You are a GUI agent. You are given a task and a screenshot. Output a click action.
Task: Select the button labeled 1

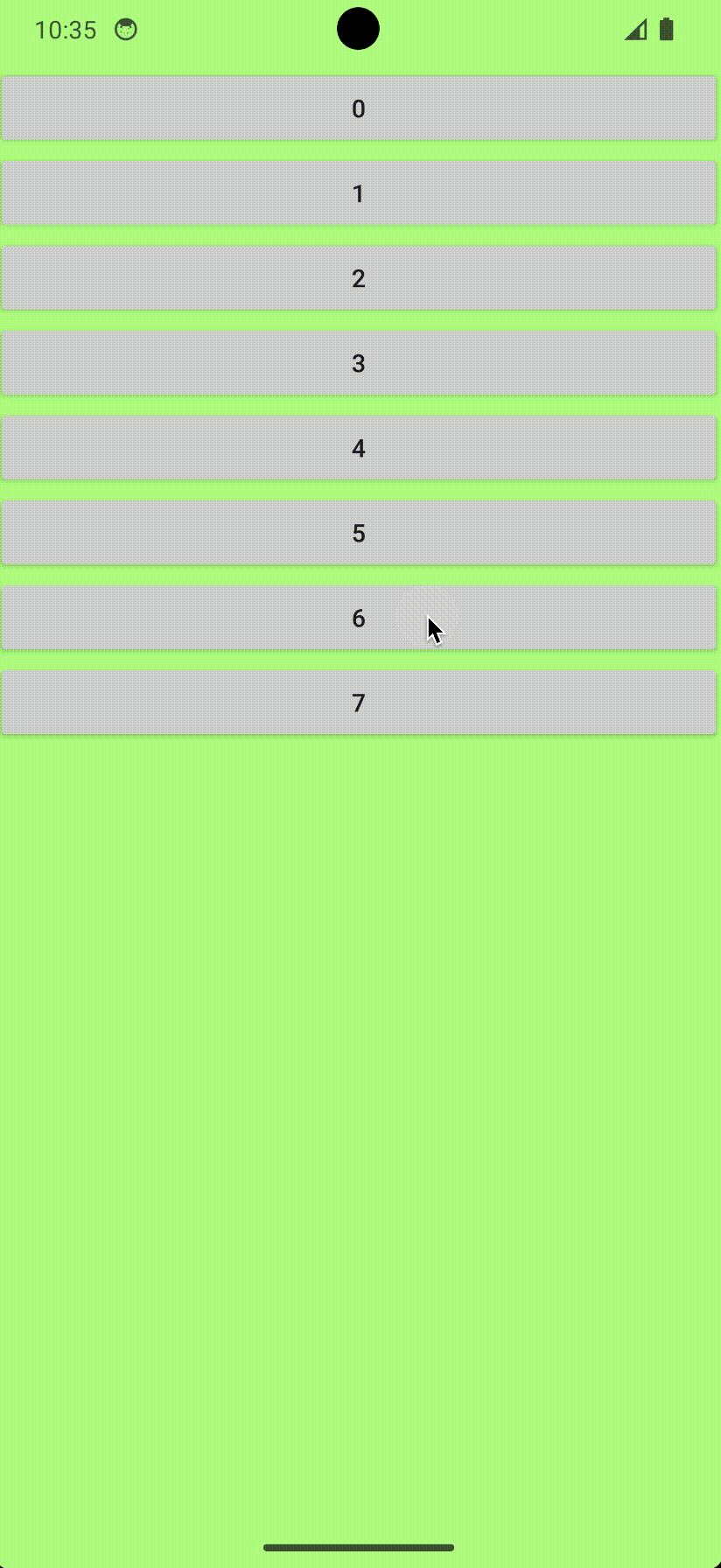(359, 193)
